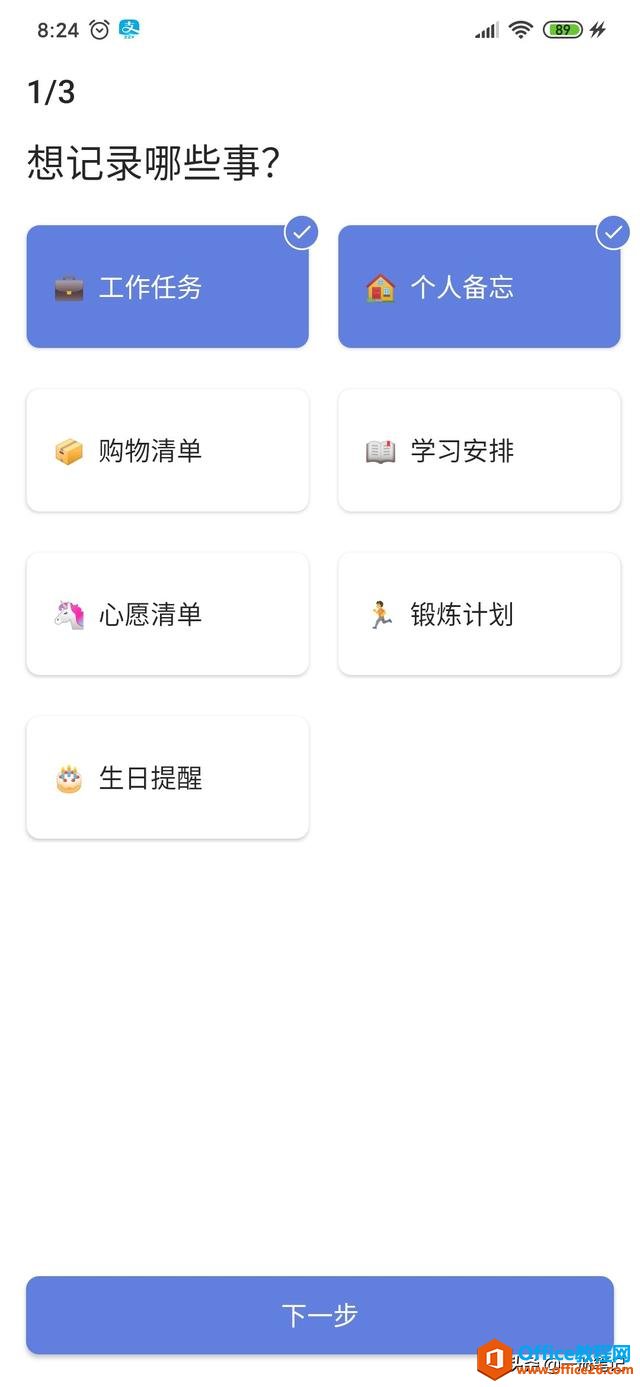
Task: Select 购物清单 category
Action: tap(167, 451)
